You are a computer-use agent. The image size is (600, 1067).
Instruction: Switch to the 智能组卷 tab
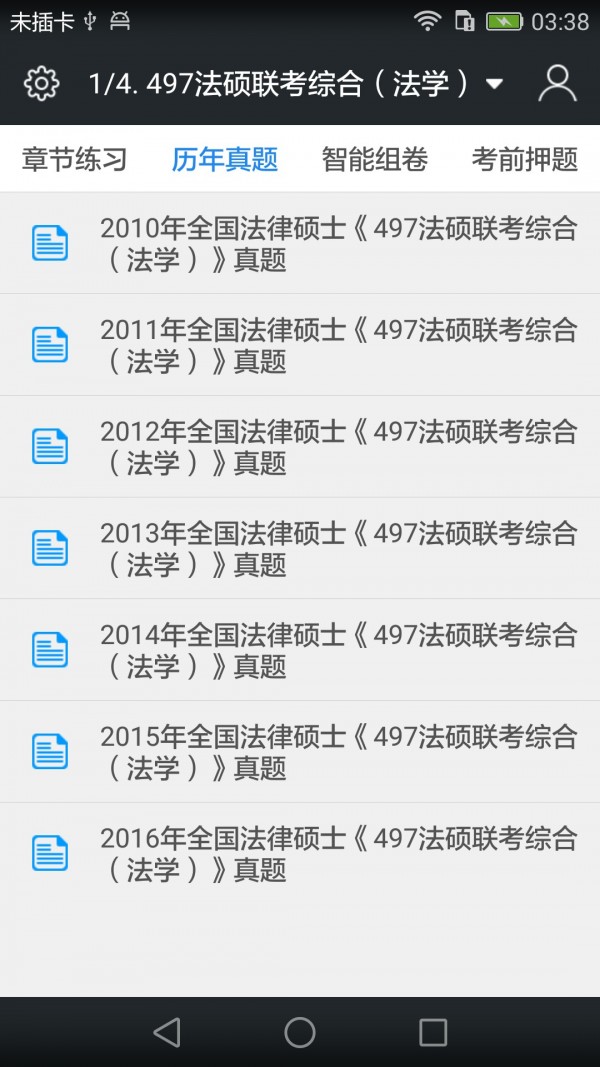click(375, 159)
